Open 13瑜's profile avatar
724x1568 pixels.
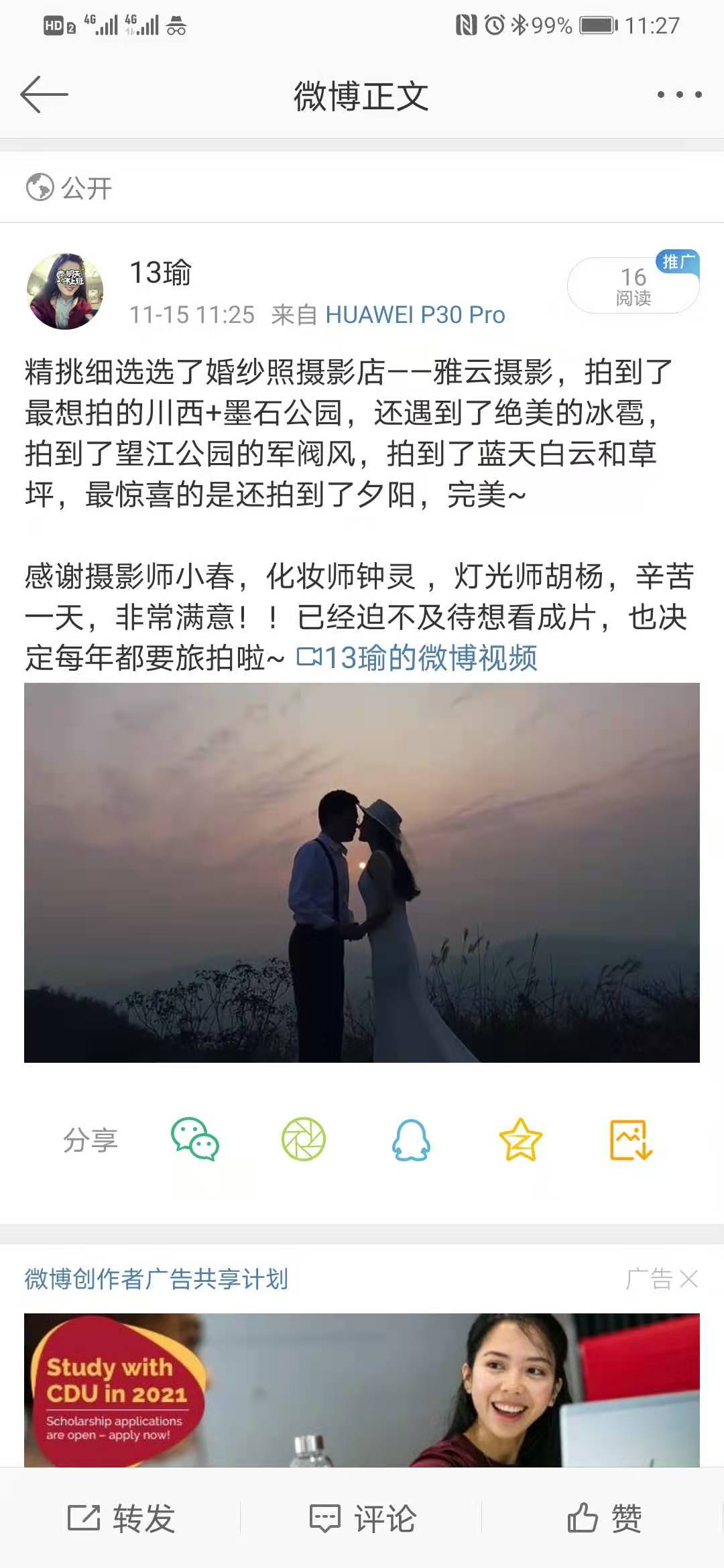click(x=65, y=291)
